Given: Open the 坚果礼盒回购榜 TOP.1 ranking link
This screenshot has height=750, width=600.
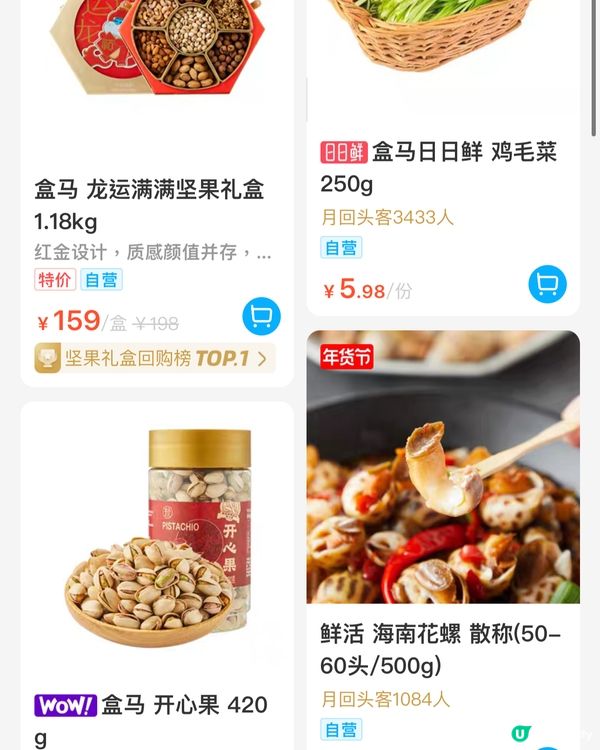Looking at the screenshot, I should coord(154,358).
